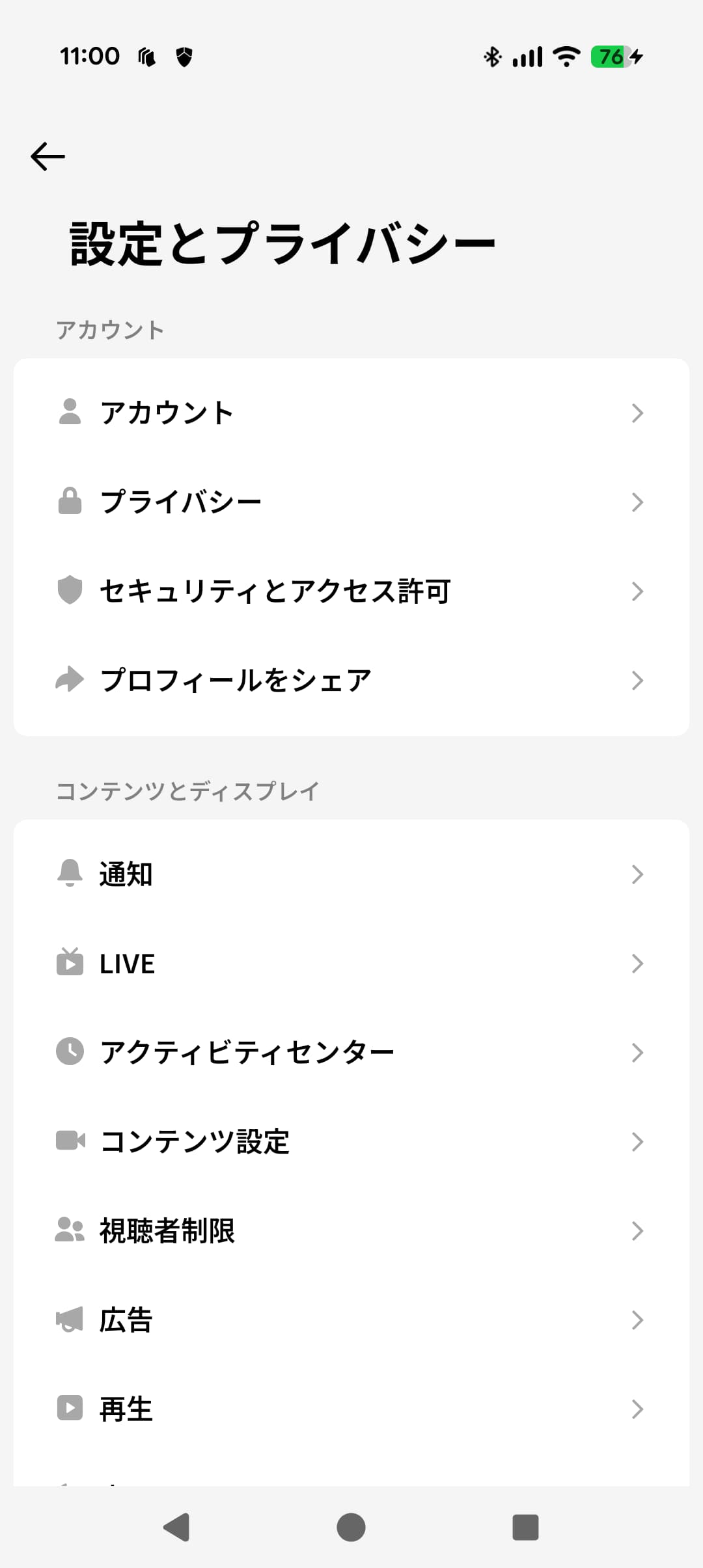This screenshot has height=1568, width=703.
Task: Open 通知 settings
Action: [351, 874]
